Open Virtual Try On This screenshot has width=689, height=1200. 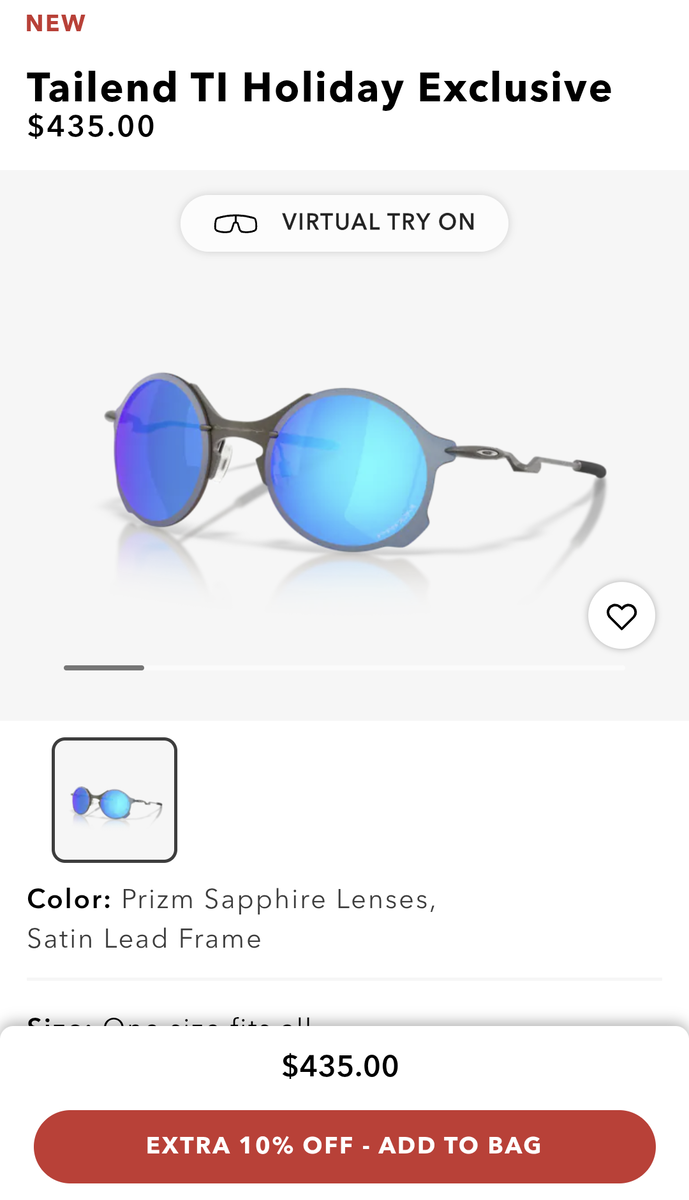344,223
